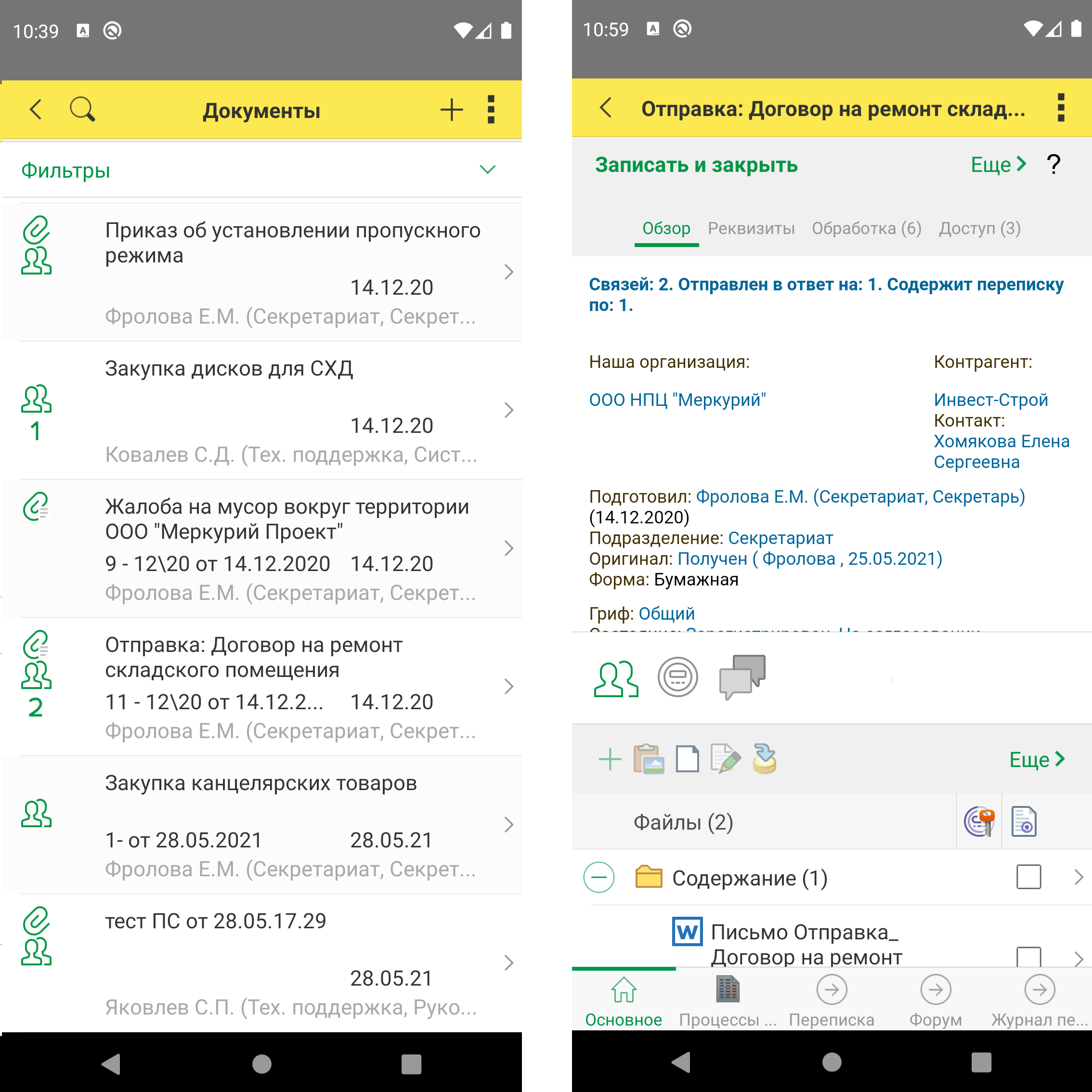Image resolution: width=1092 pixels, height=1092 pixels.
Task: Open the help question mark
Action: [x=1053, y=165]
